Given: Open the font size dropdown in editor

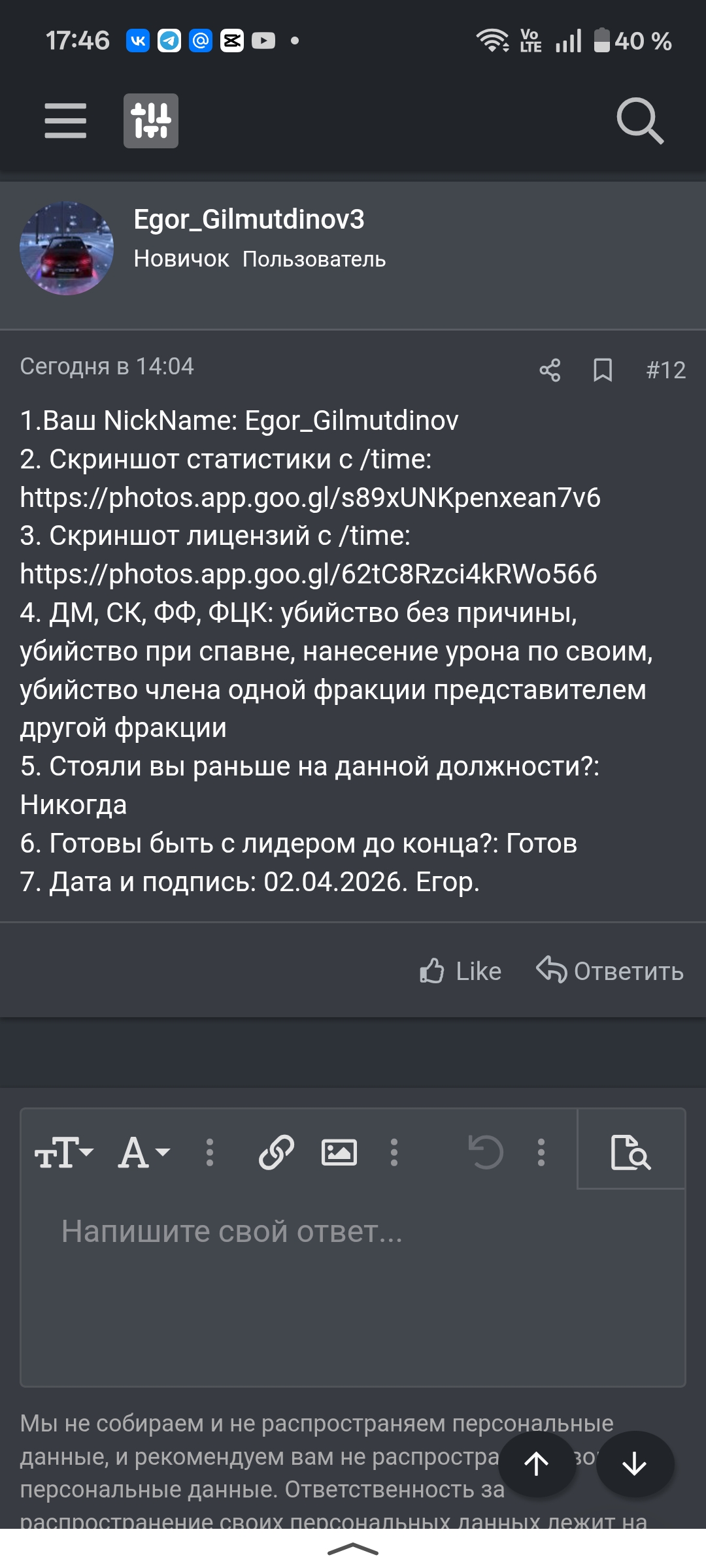Looking at the screenshot, I should coord(64,1152).
